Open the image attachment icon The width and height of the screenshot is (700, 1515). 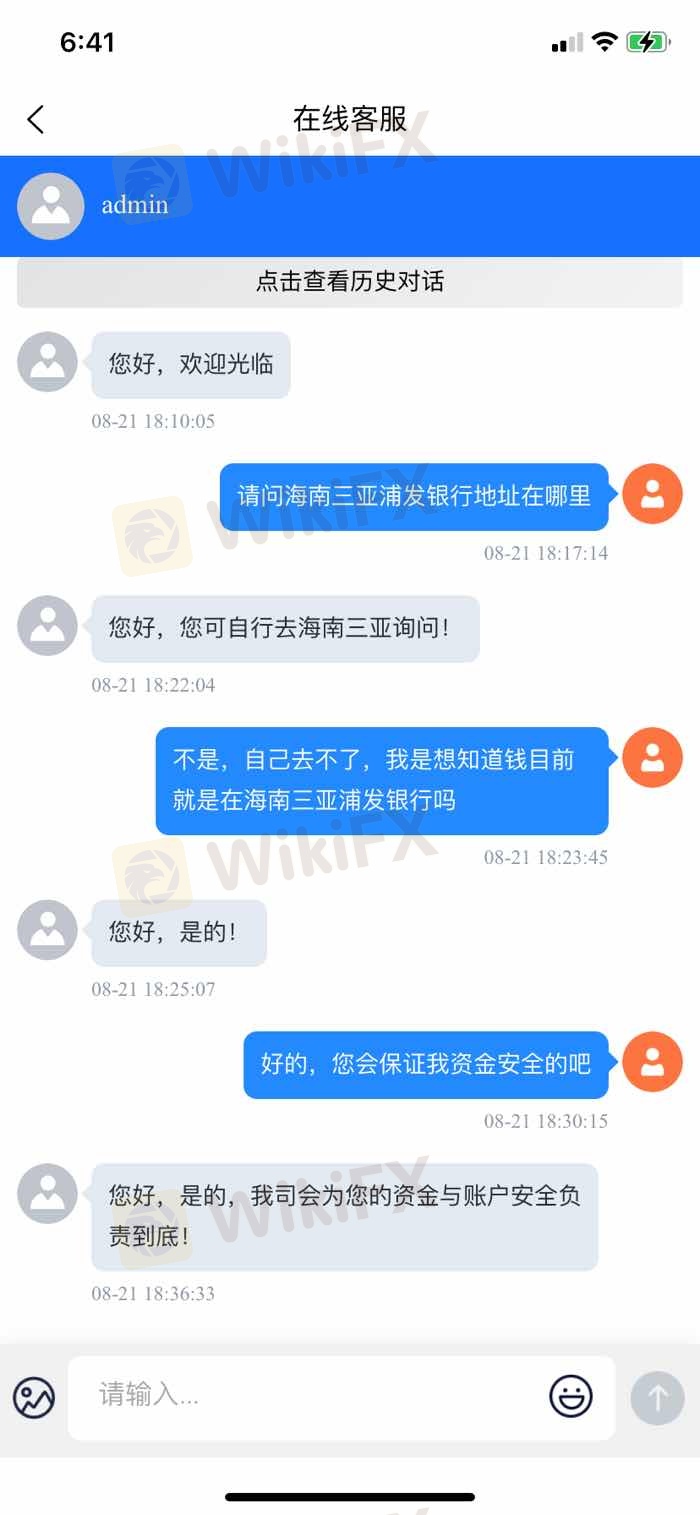click(34, 1397)
